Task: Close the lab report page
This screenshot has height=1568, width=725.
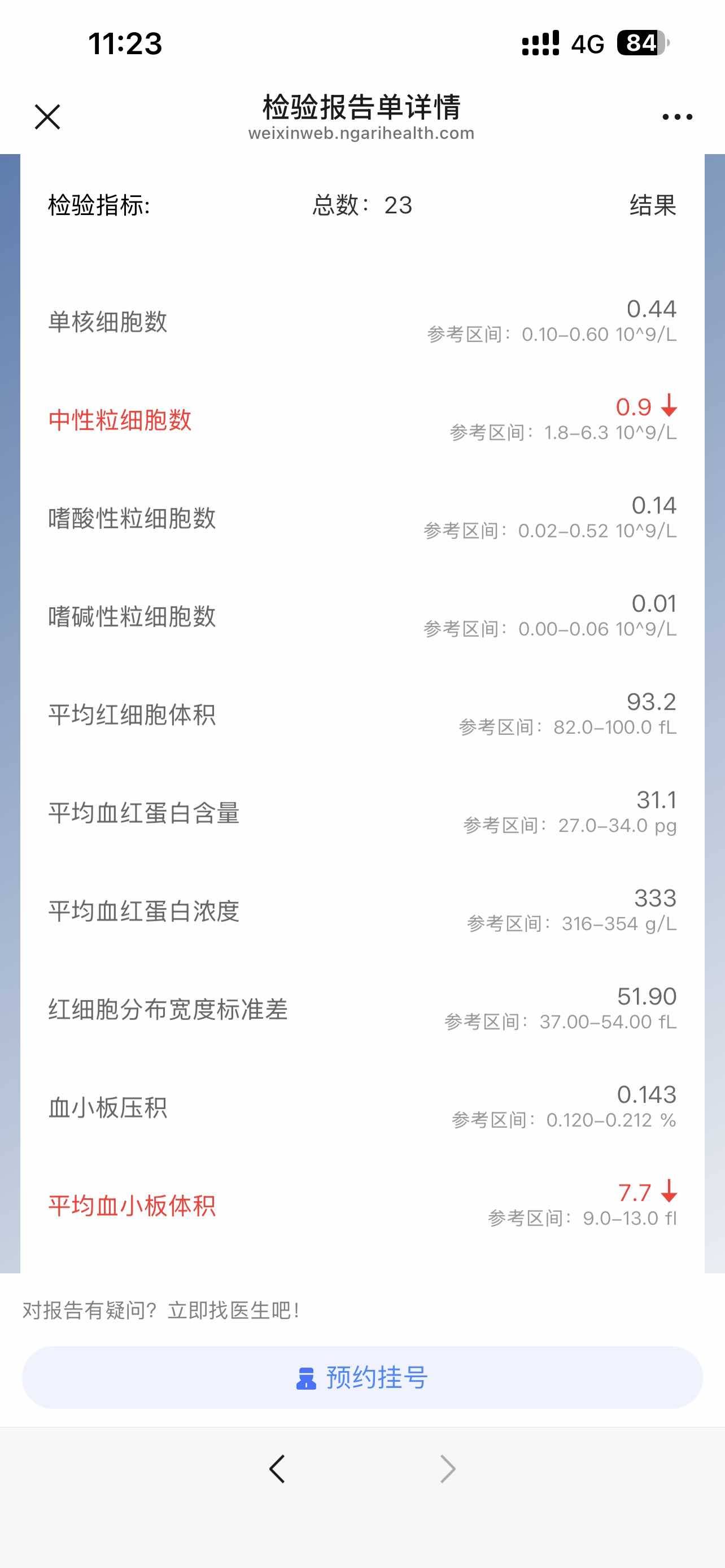Action: (47, 117)
